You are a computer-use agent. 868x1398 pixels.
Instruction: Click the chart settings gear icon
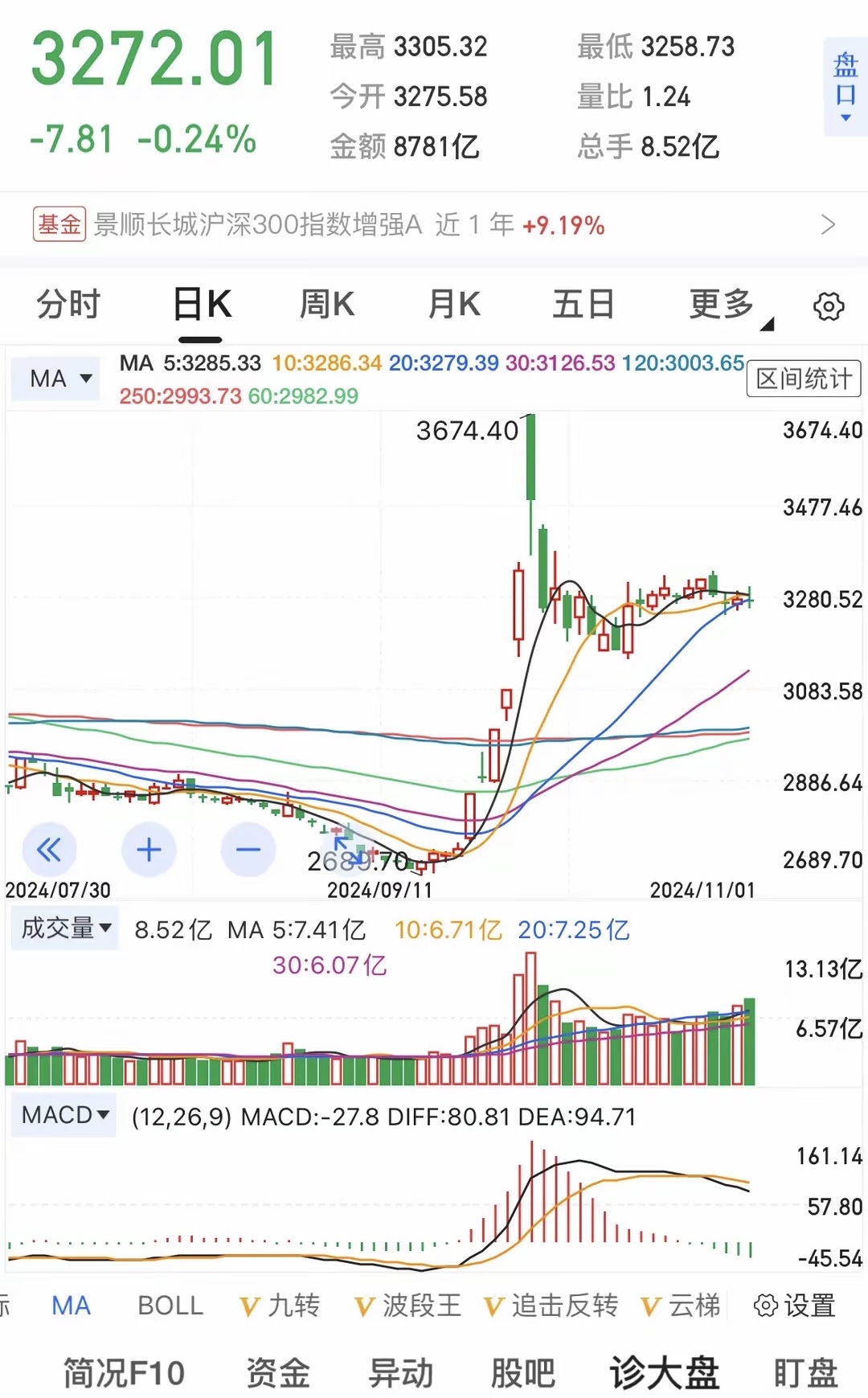(827, 306)
